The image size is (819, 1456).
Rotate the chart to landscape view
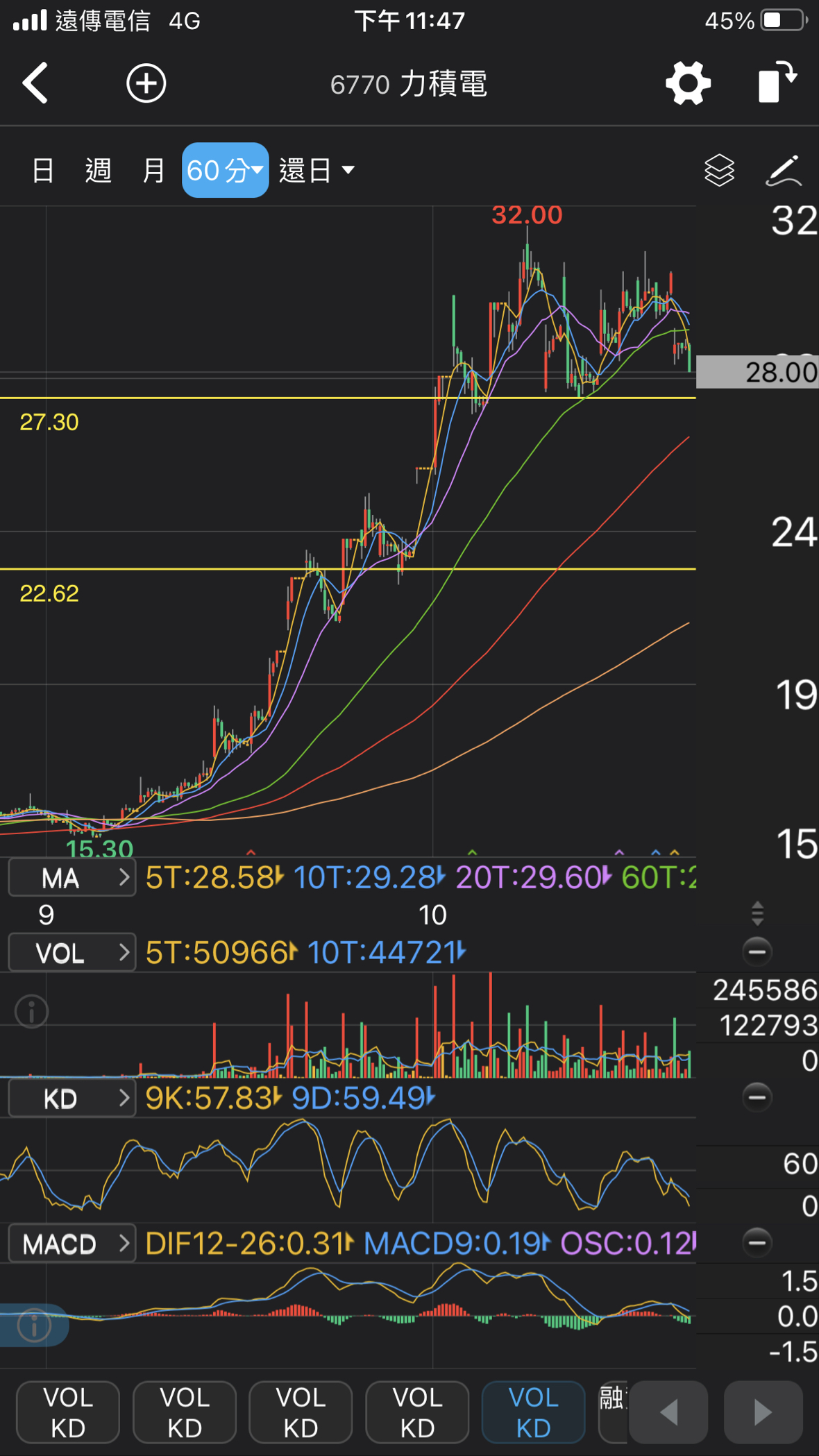(777, 83)
